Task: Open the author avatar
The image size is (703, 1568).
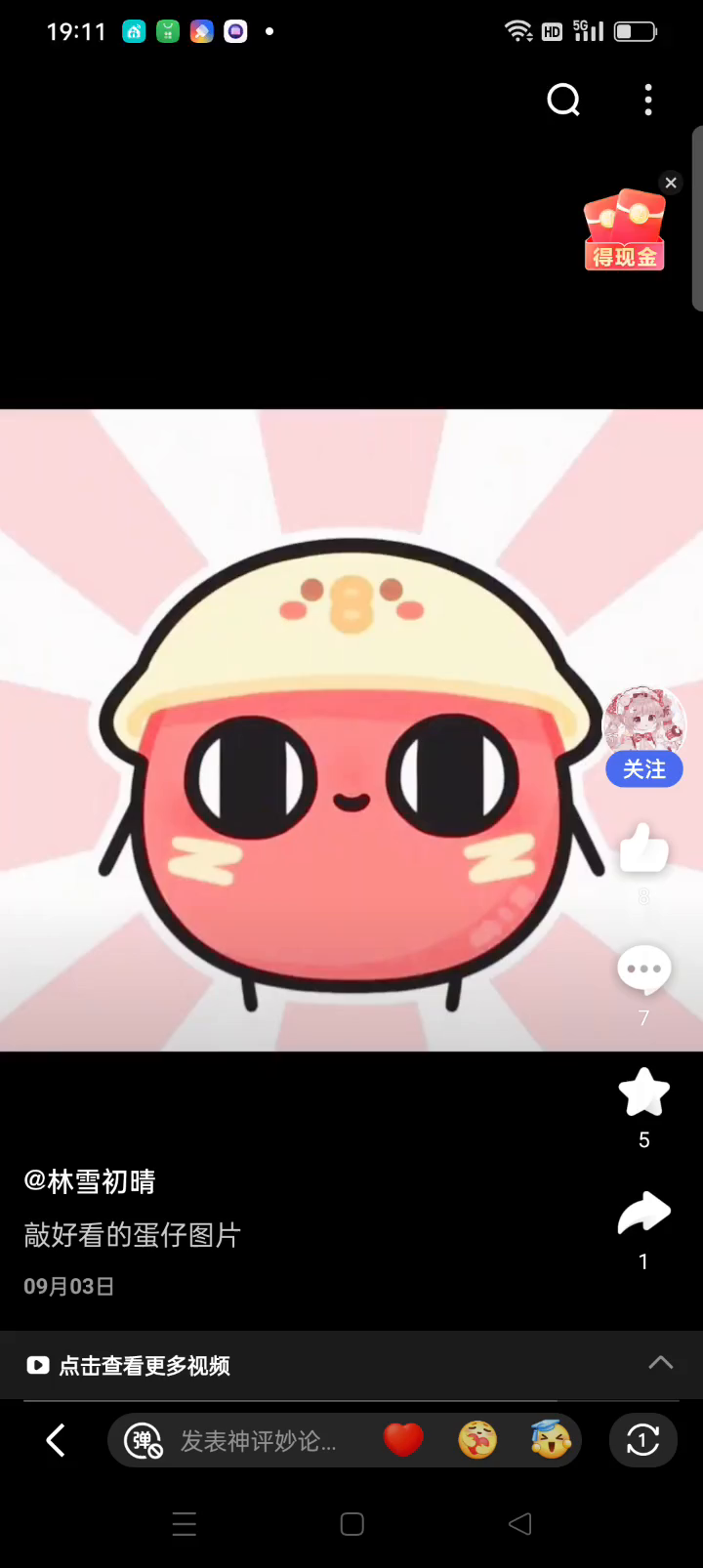Action: point(644,721)
